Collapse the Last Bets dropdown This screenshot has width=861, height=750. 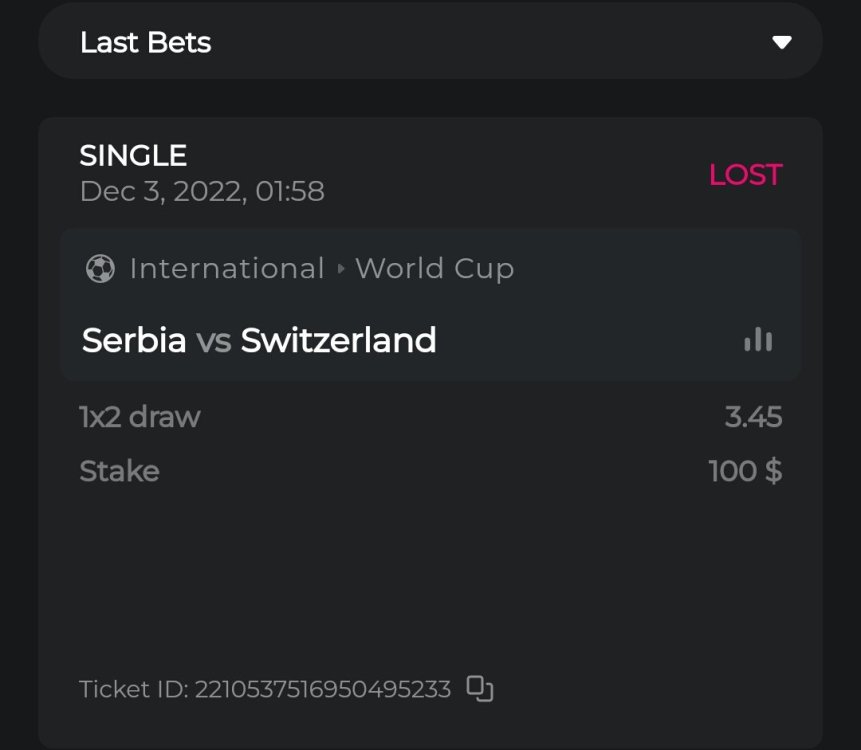coord(781,42)
